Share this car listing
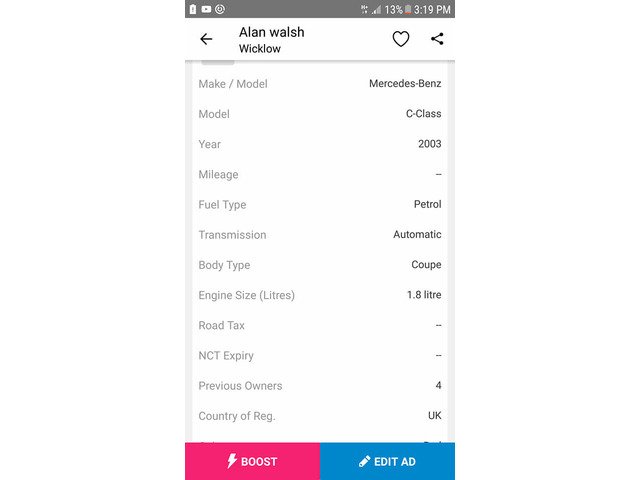640x480 pixels. [x=437, y=39]
